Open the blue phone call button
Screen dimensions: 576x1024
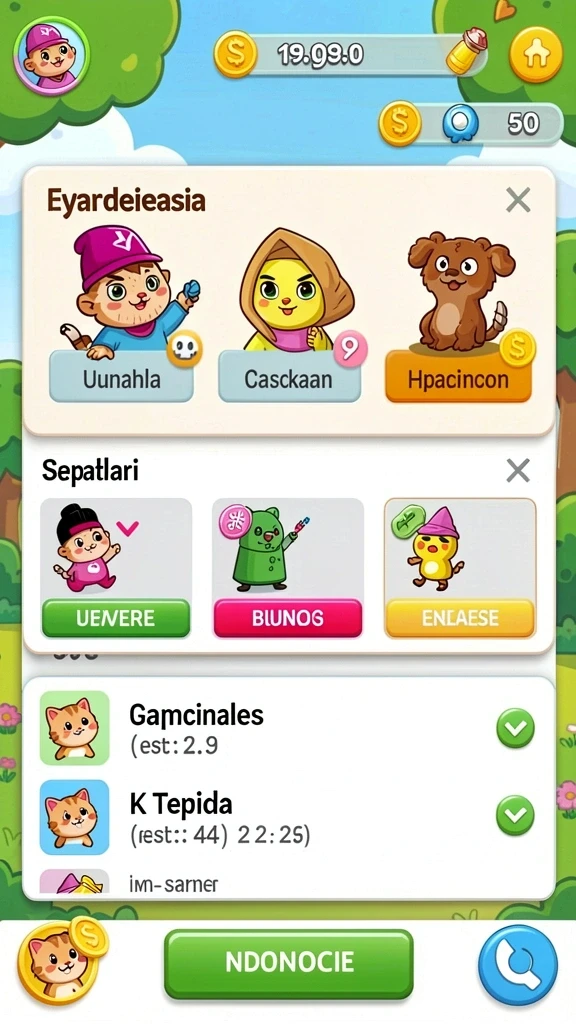click(518, 965)
